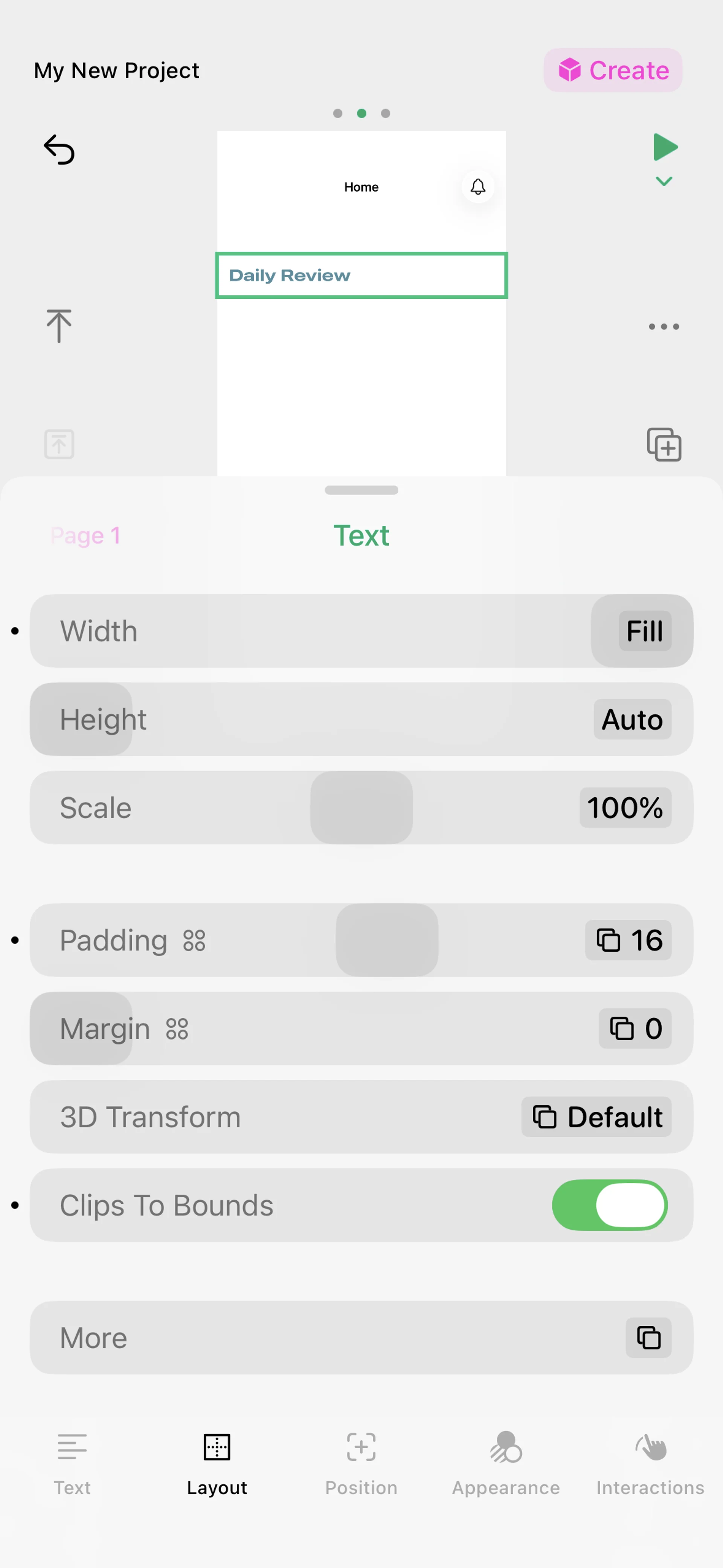Go back to Page 1 breadcrumb
Screen dimensions: 723x1568
tap(85, 536)
